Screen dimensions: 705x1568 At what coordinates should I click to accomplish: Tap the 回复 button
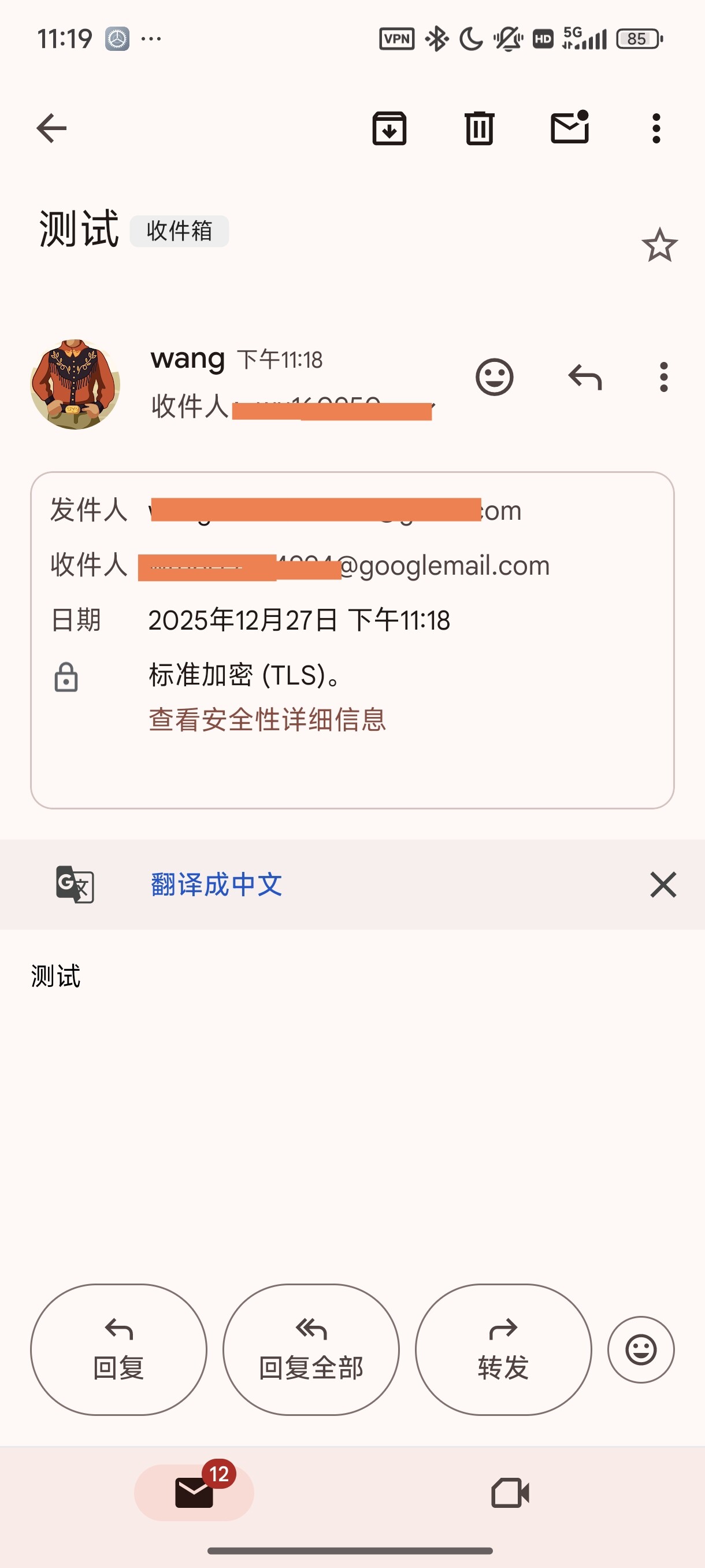[118, 1349]
